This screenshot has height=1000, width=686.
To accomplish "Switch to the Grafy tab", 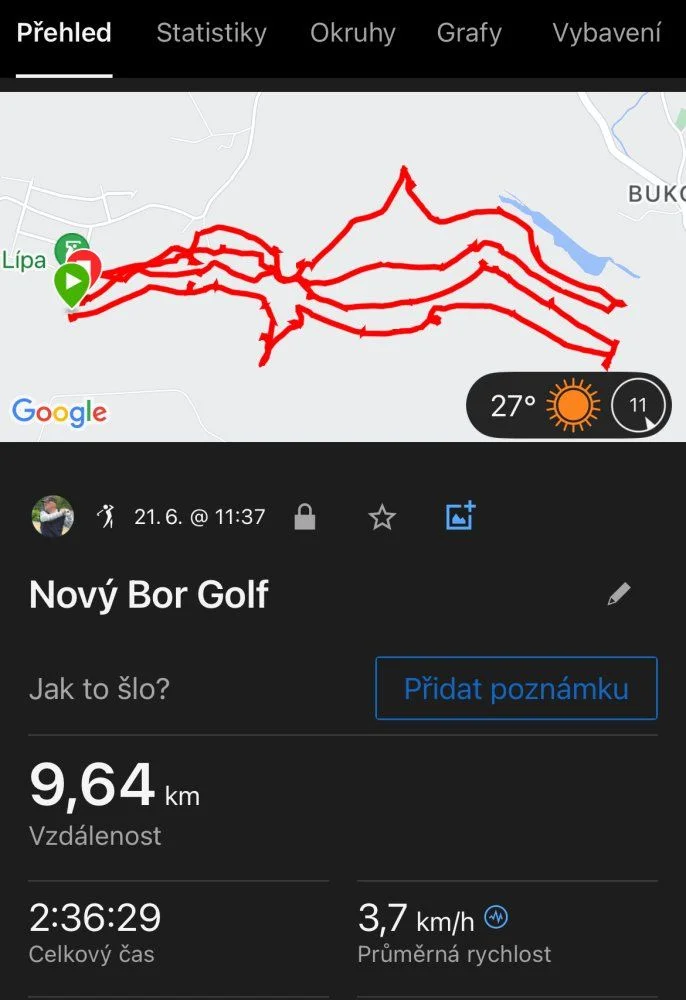I will coord(469,33).
